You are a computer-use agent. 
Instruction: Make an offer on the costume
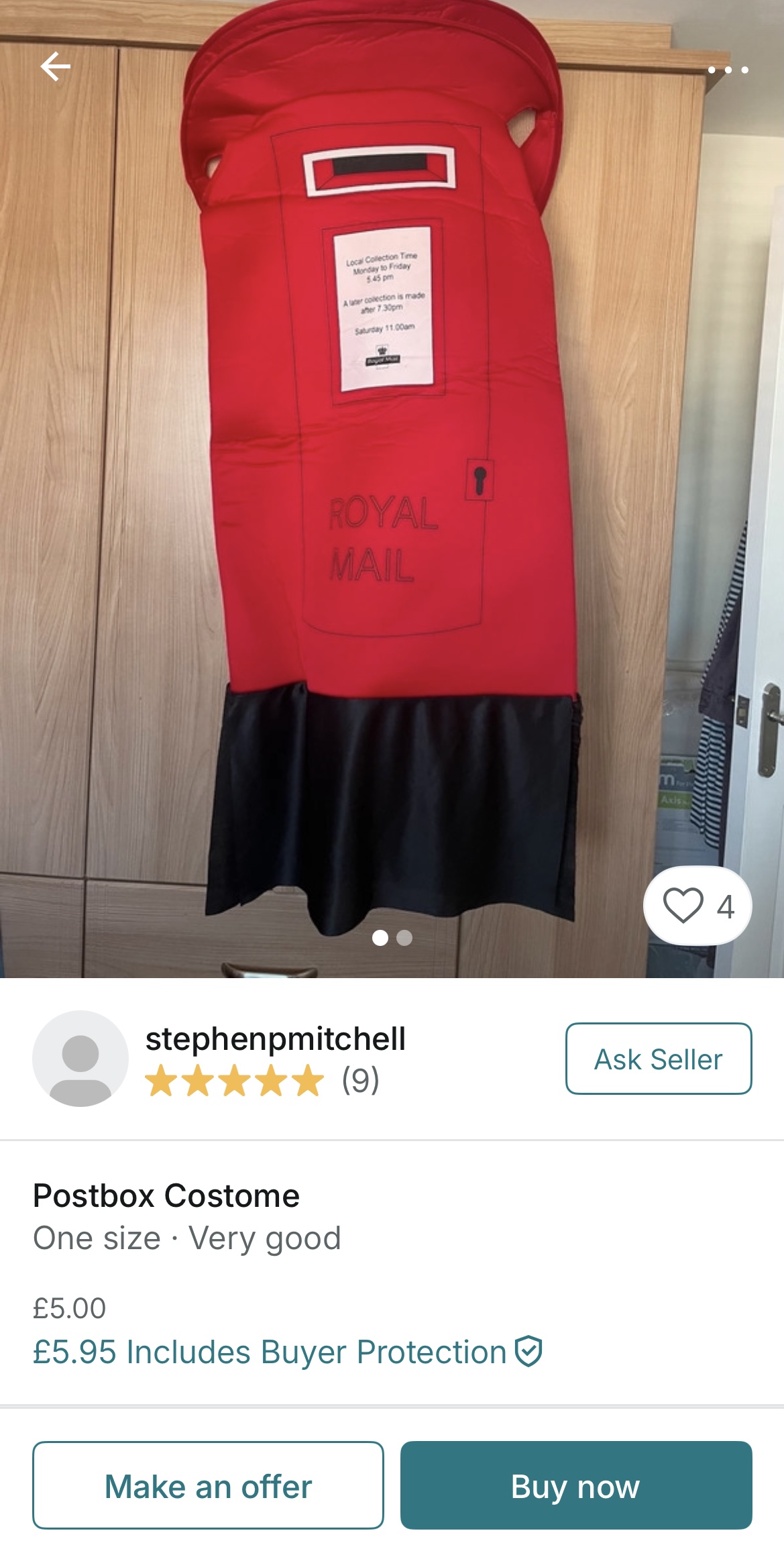point(208,1485)
